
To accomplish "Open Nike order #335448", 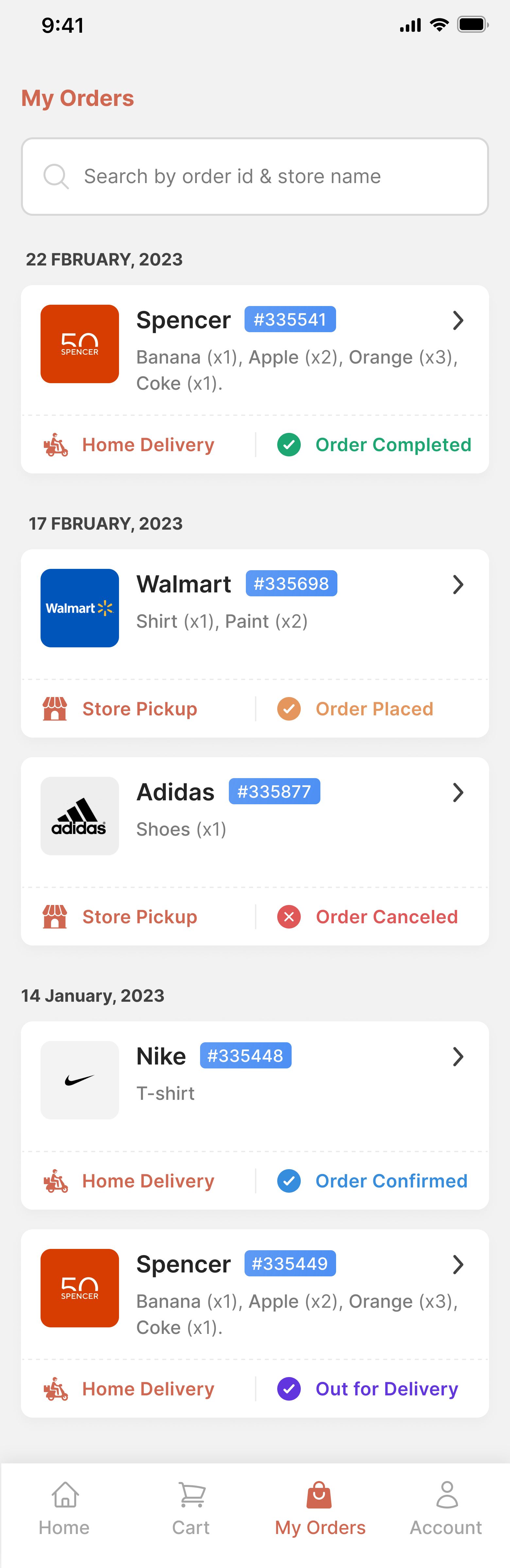I will click(x=458, y=1057).
